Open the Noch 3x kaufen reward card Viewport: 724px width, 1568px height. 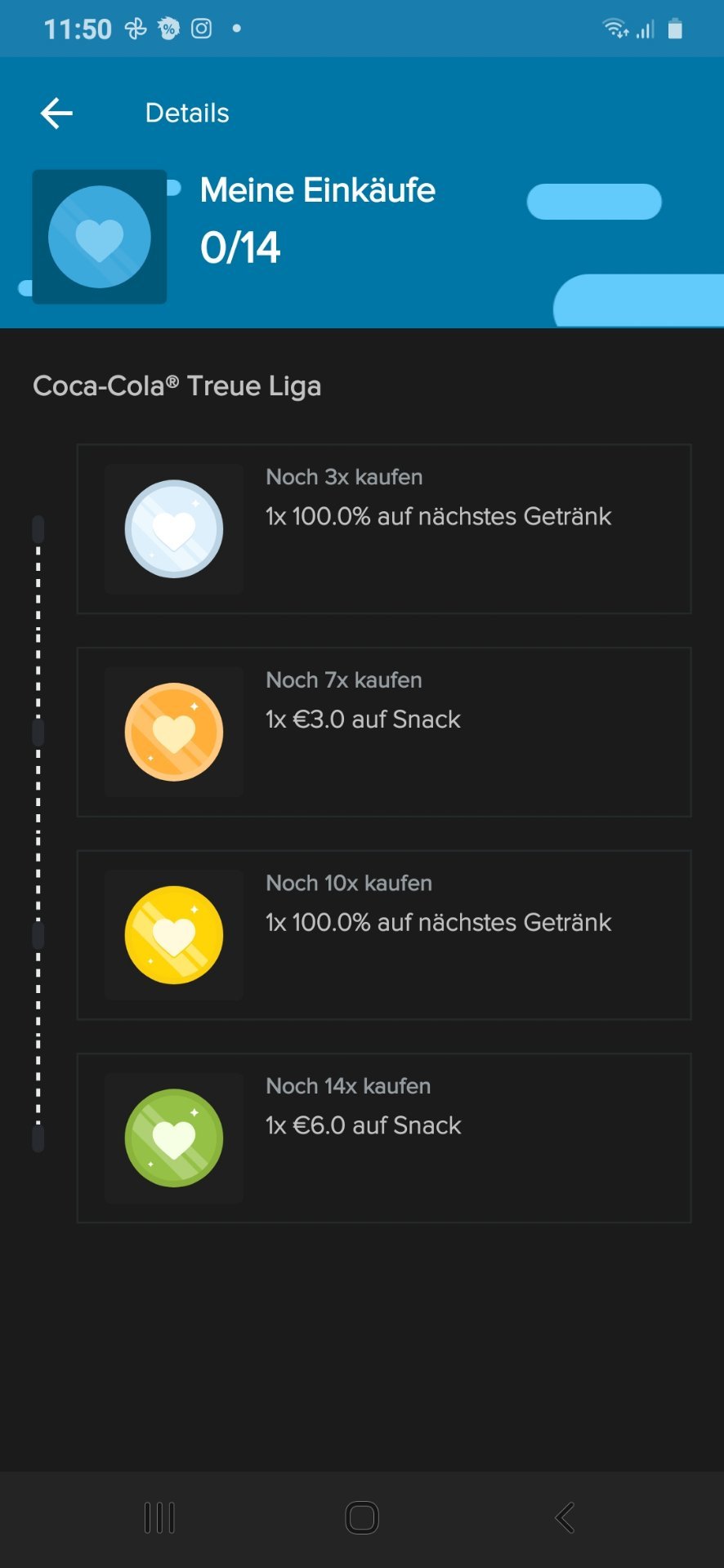384,529
